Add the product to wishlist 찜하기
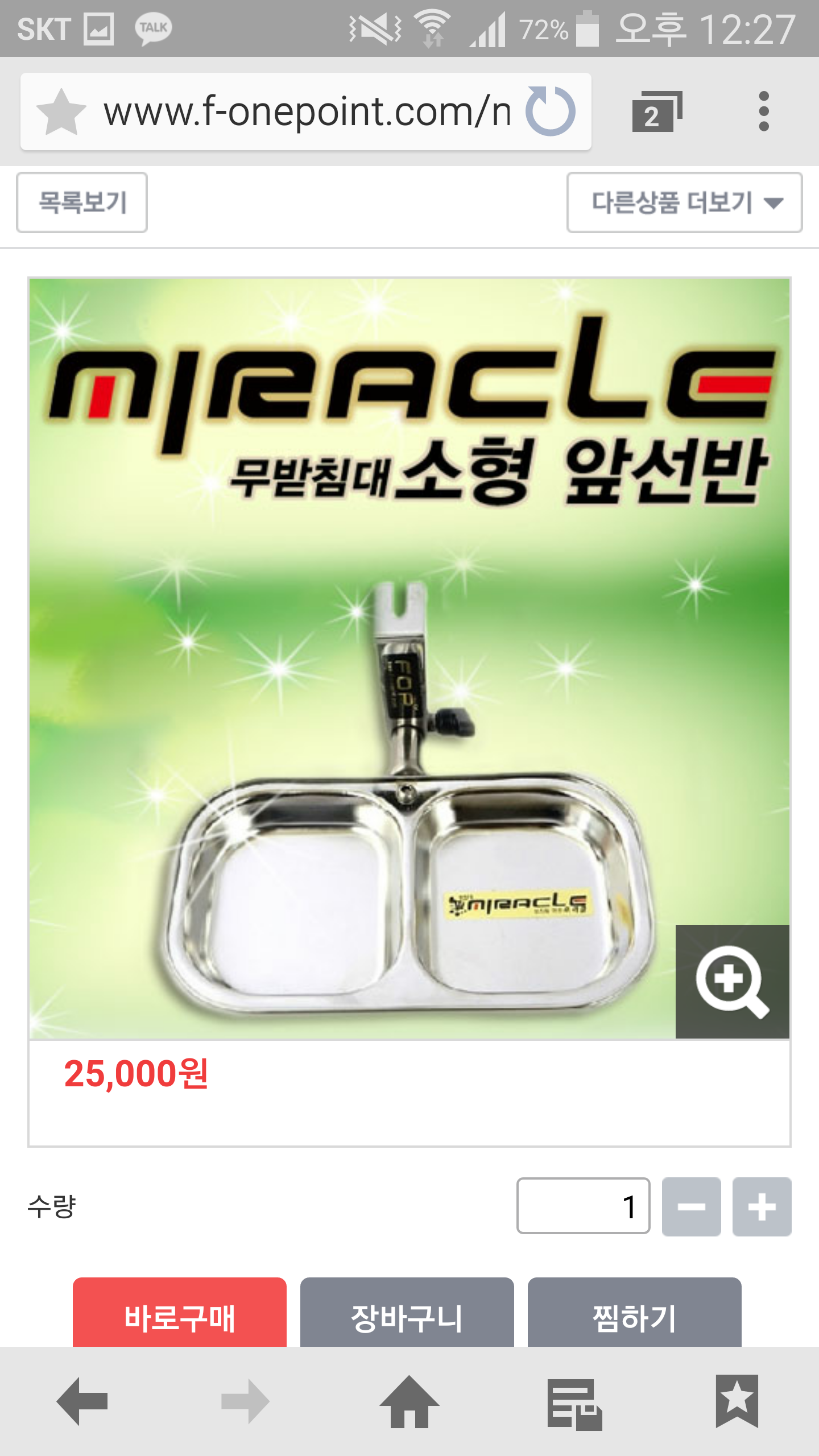Image resolution: width=819 pixels, height=1456 pixels. (635, 1313)
